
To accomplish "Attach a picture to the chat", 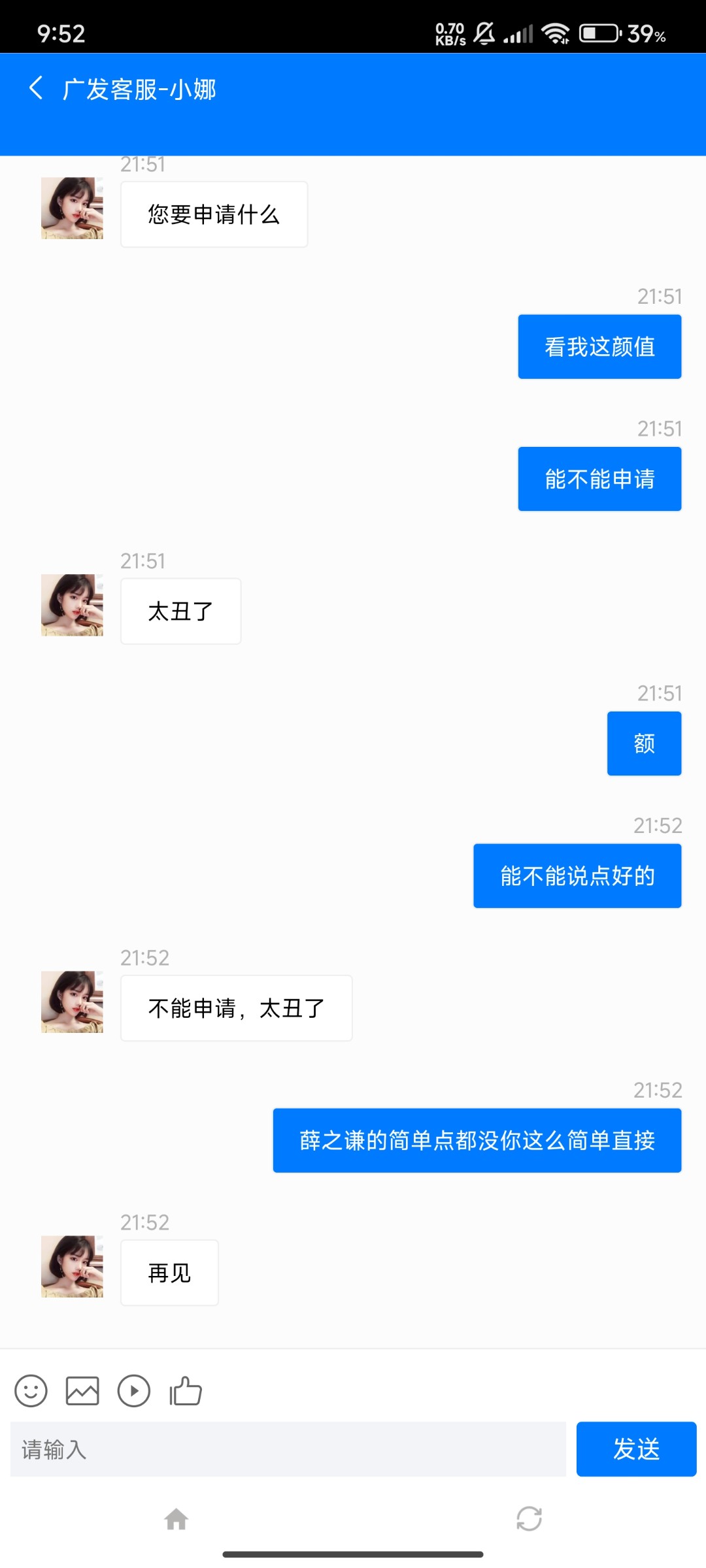I will [82, 1391].
